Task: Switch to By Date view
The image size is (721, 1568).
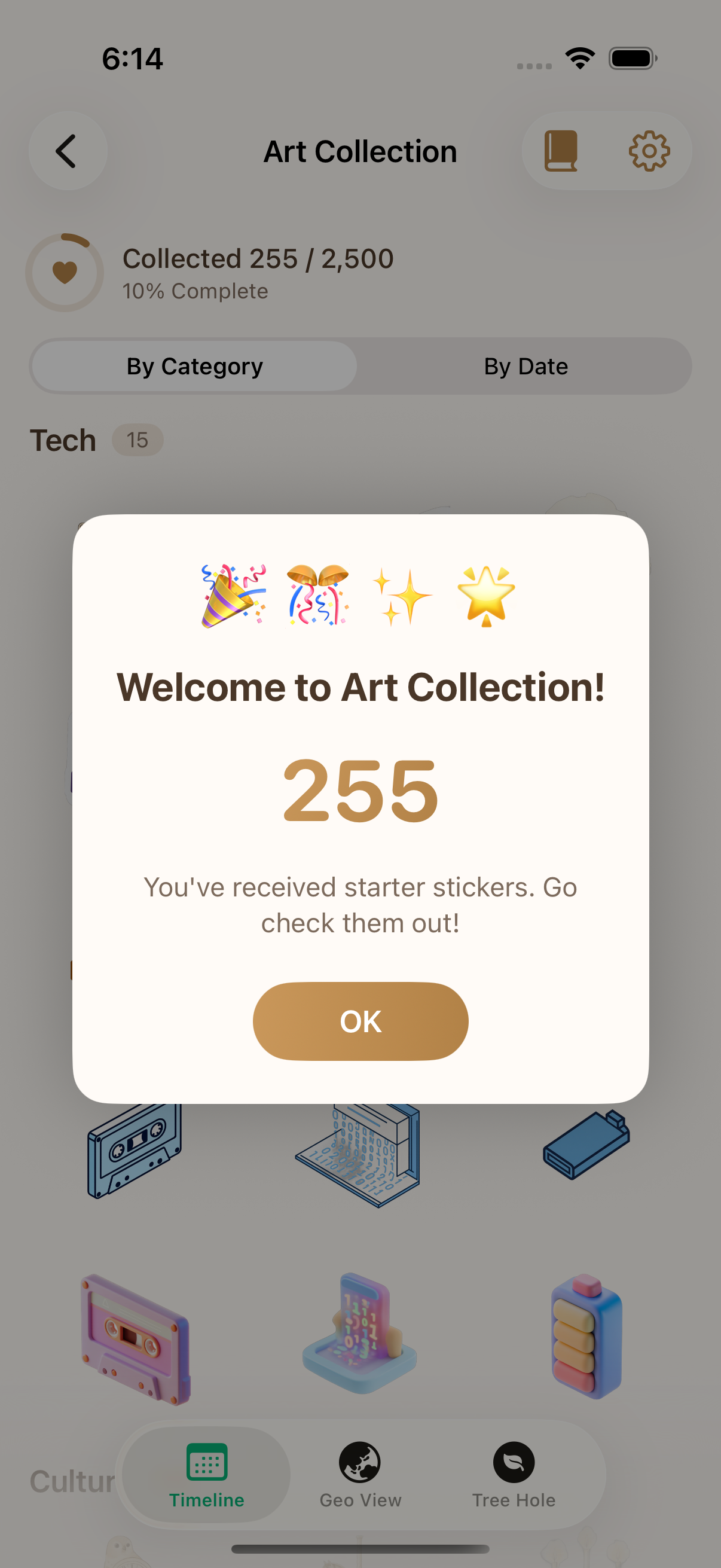Action: [526, 367]
